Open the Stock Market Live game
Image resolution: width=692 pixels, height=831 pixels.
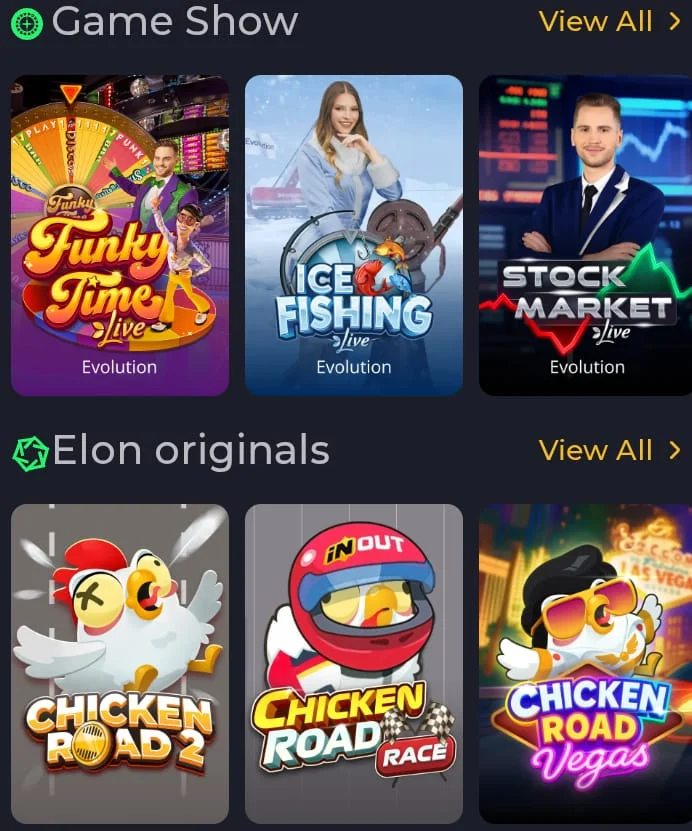point(586,235)
